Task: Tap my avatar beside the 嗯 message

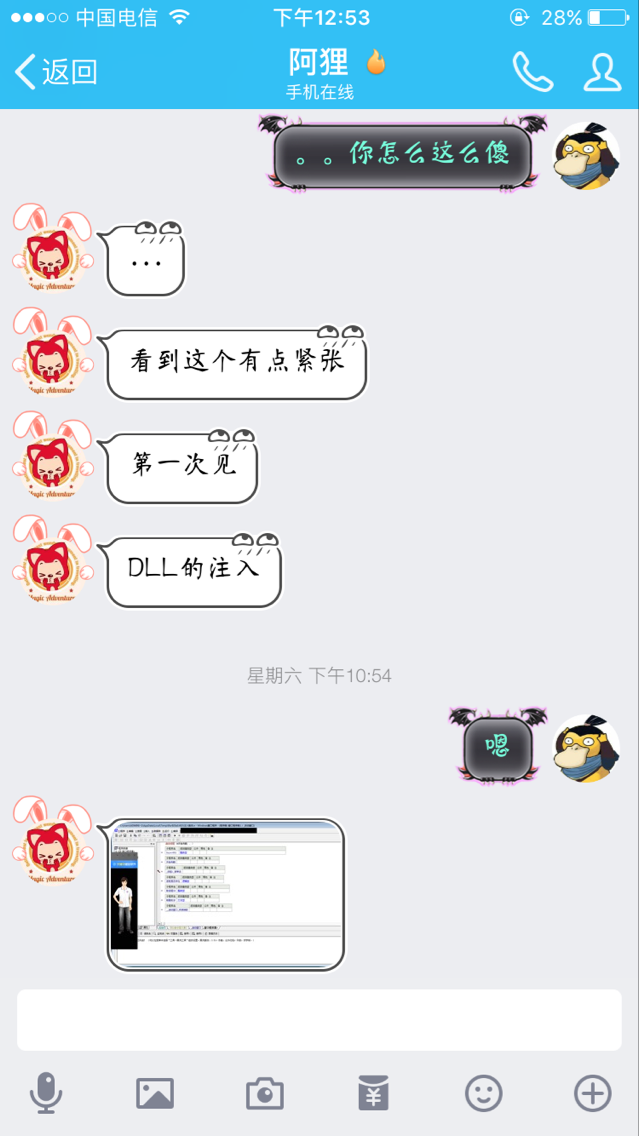Action: coord(586,748)
